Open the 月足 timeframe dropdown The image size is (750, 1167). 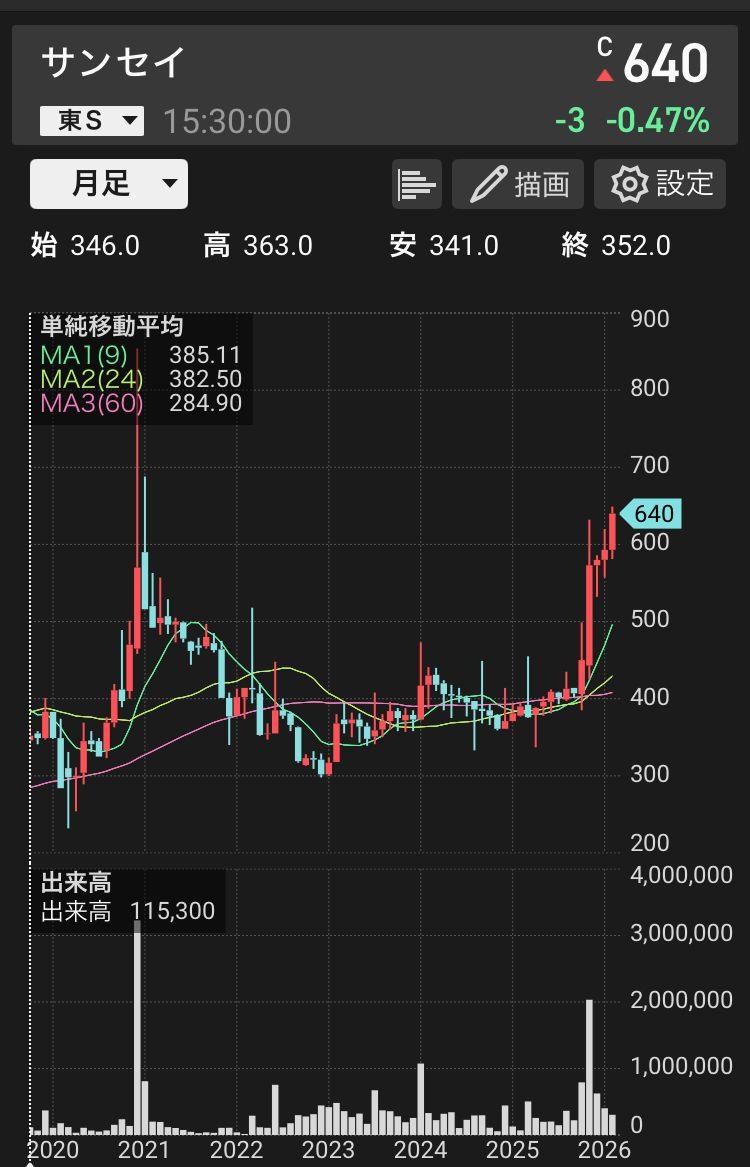(109, 184)
